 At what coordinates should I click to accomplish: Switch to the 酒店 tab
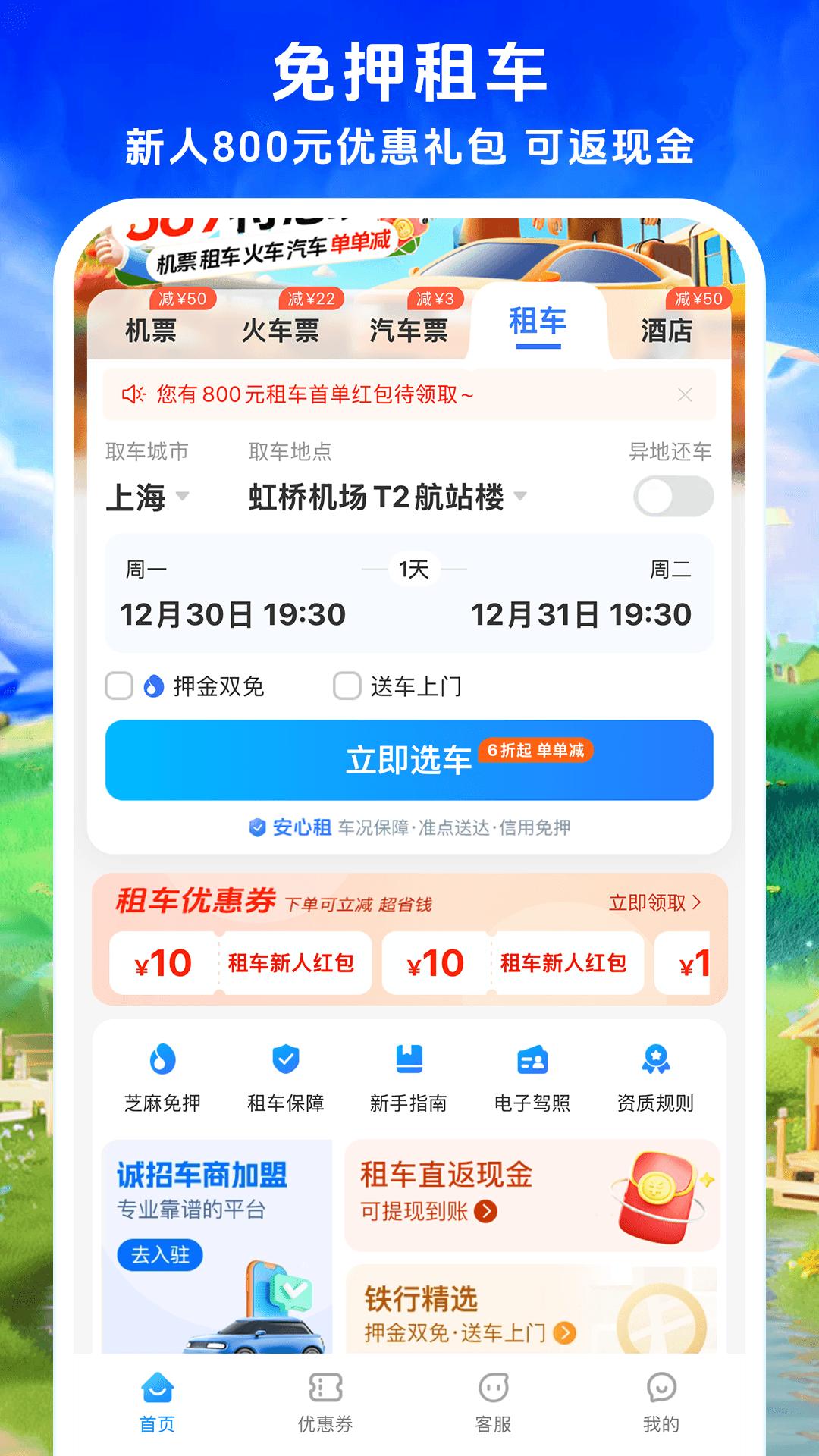(667, 329)
